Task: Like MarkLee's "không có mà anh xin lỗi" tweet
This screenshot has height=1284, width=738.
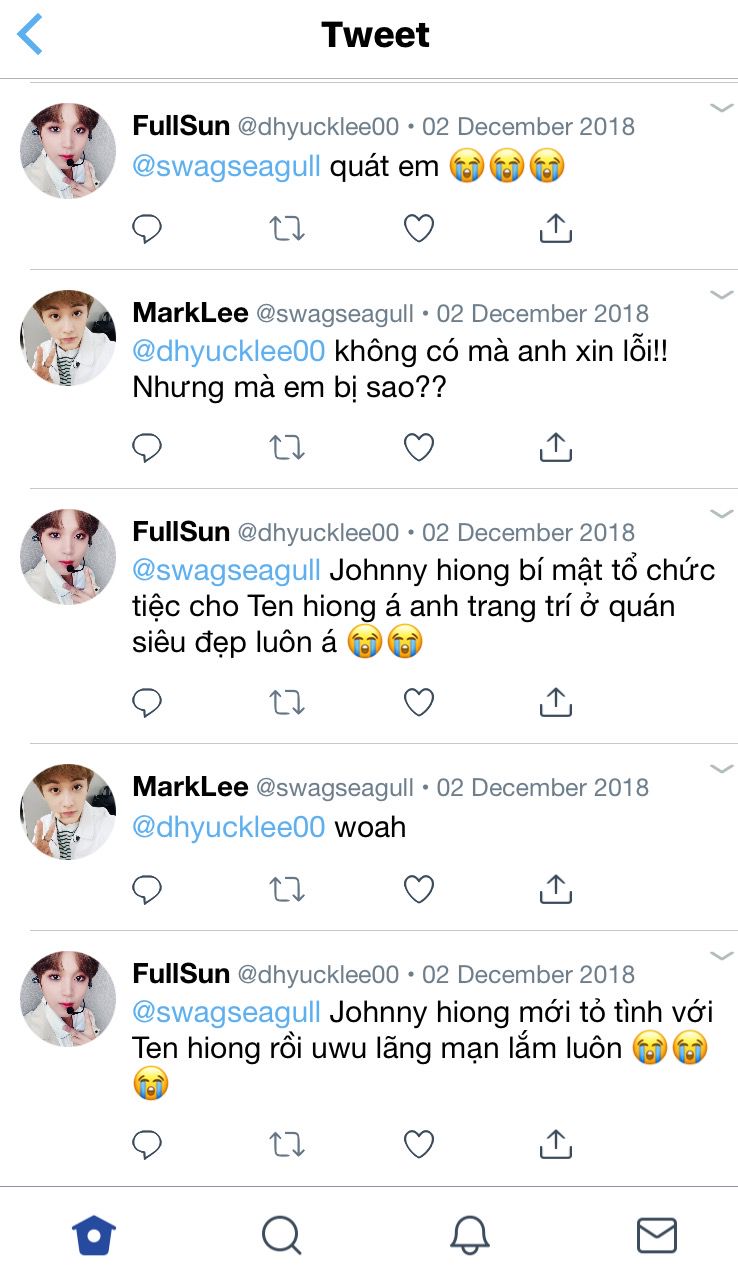Action: (x=418, y=447)
